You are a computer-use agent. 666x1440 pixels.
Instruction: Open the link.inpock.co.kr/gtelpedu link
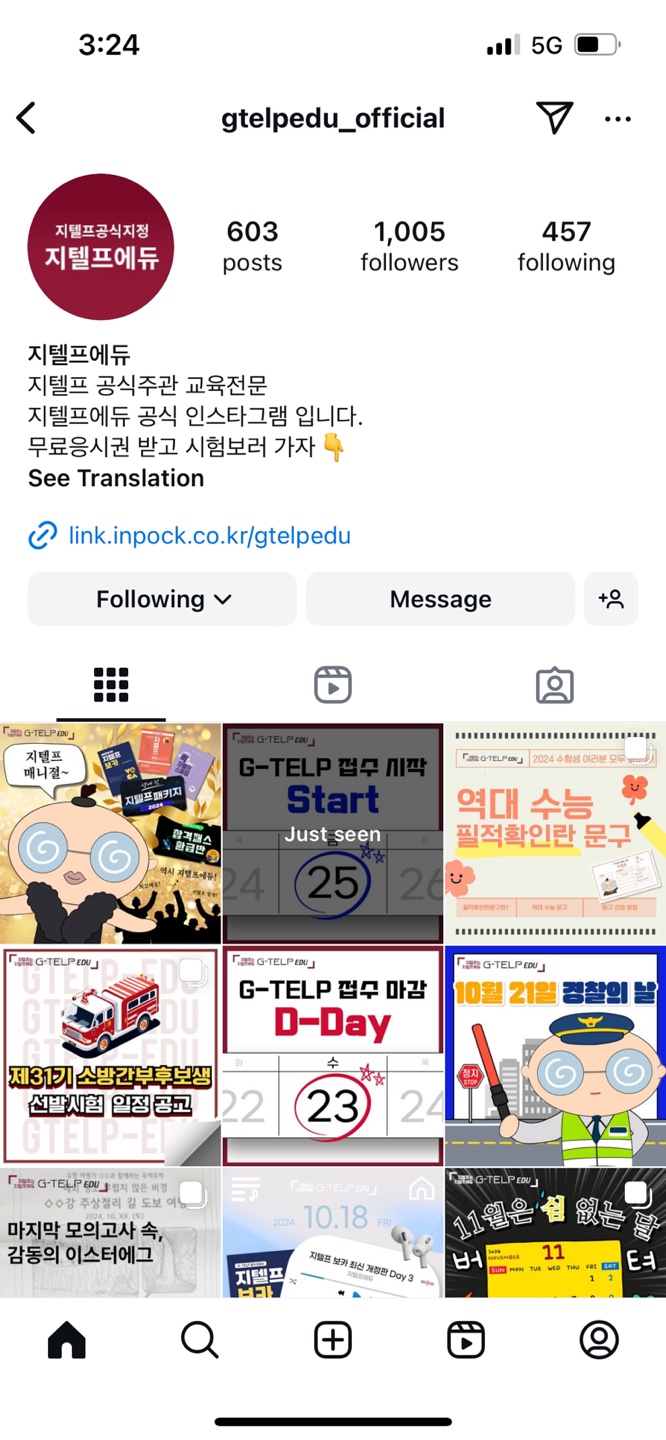coord(209,535)
